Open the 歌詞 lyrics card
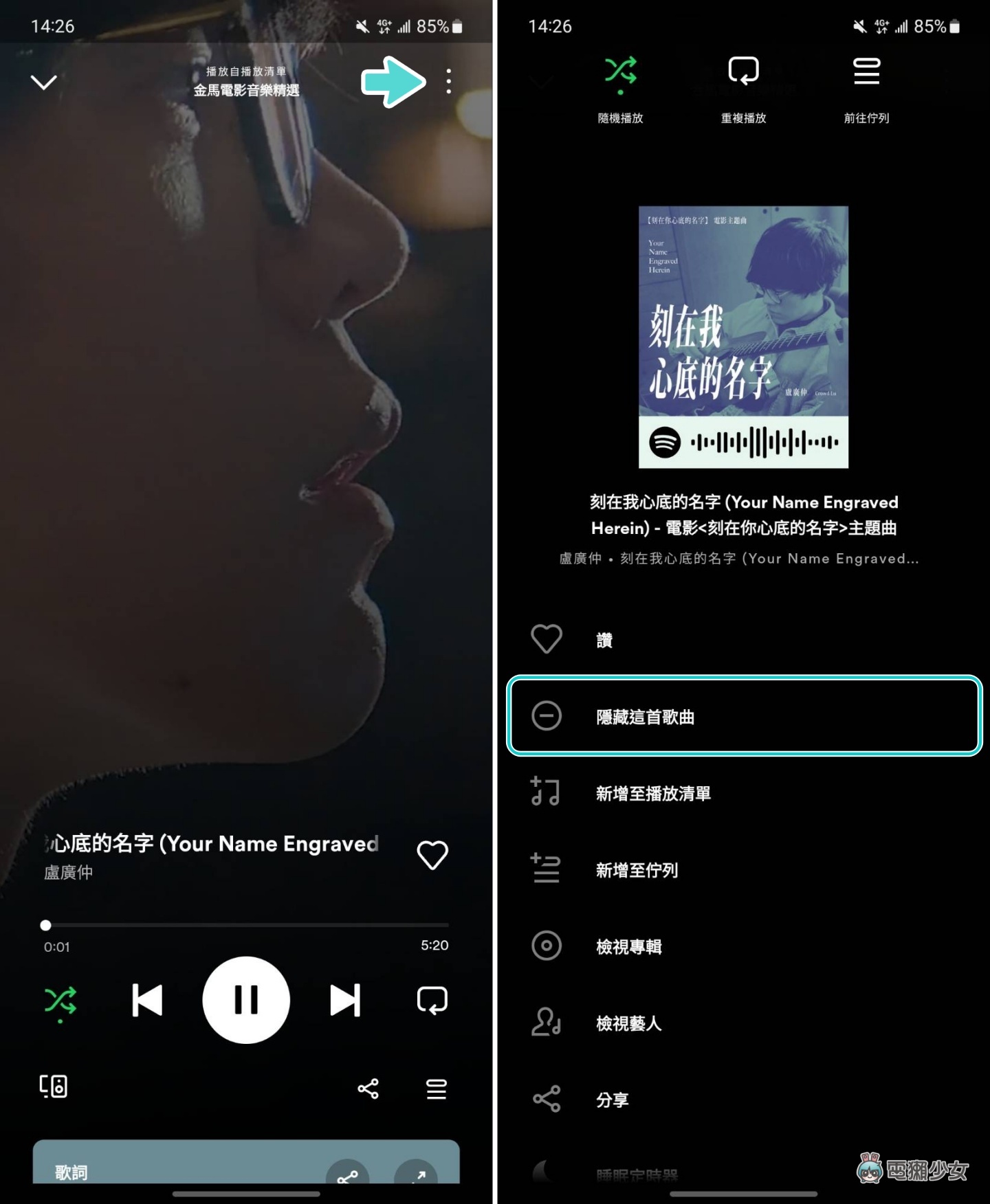990x1204 pixels. click(172, 1168)
